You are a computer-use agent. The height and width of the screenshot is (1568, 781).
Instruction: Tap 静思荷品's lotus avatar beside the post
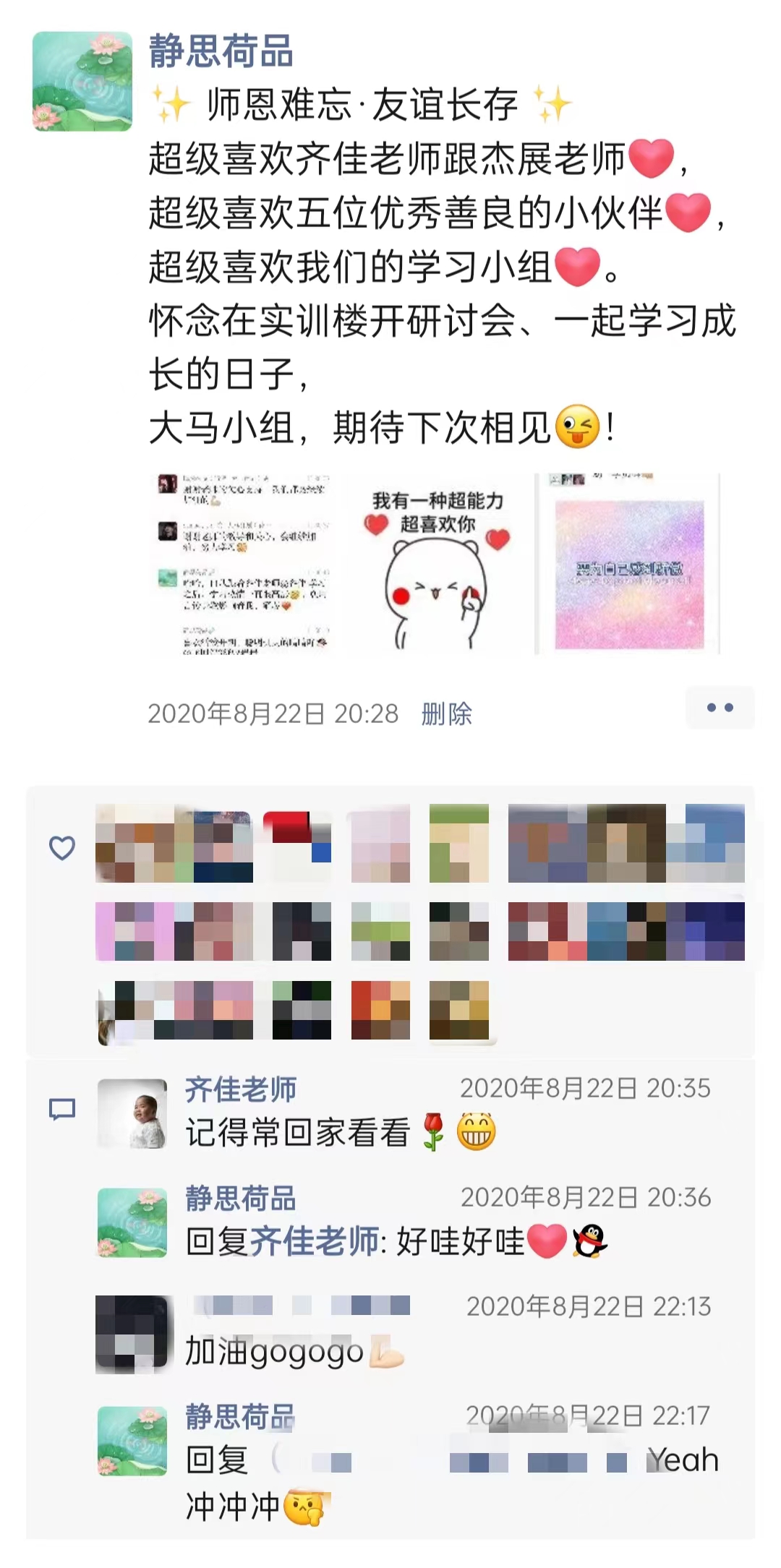coord(82,81)
